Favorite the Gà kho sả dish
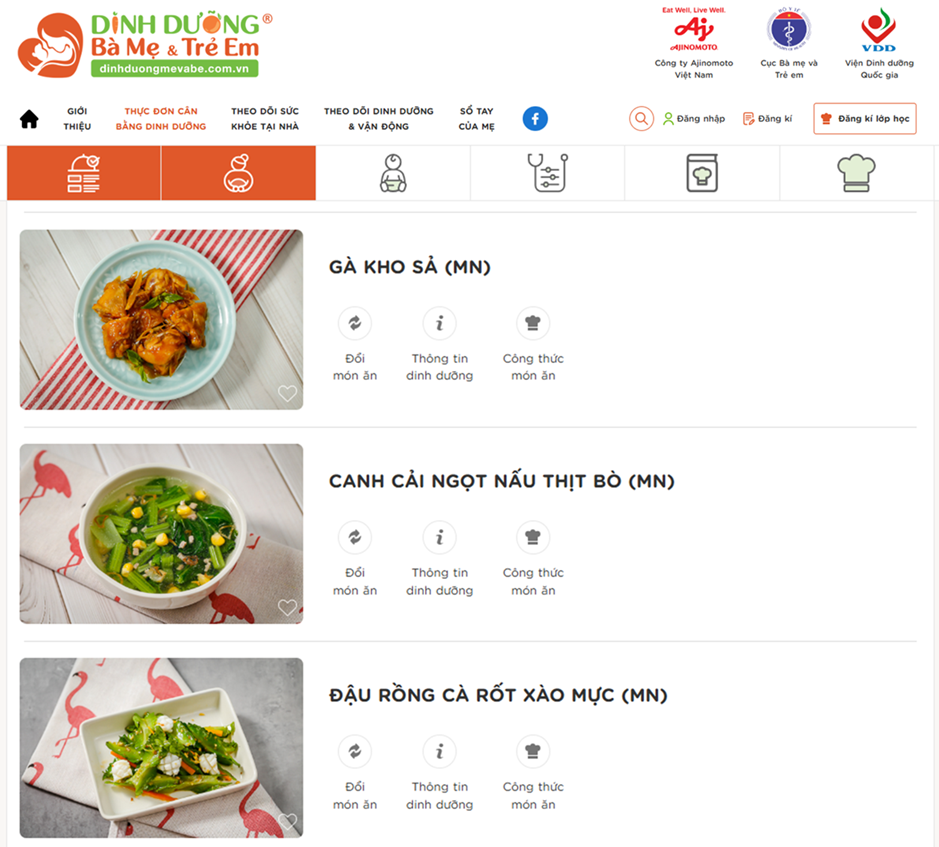 pos(287,394)
